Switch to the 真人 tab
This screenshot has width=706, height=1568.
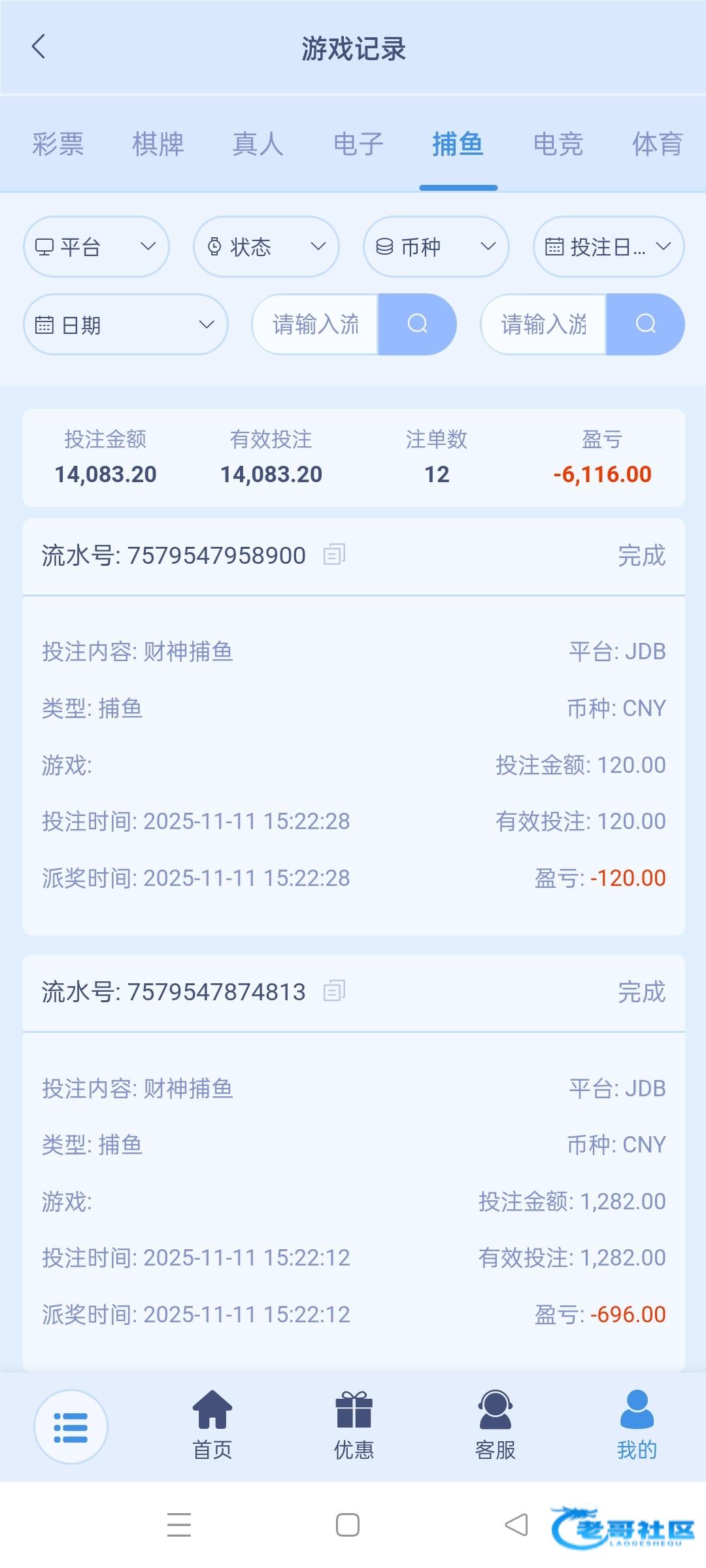click(x=258, y=144)
